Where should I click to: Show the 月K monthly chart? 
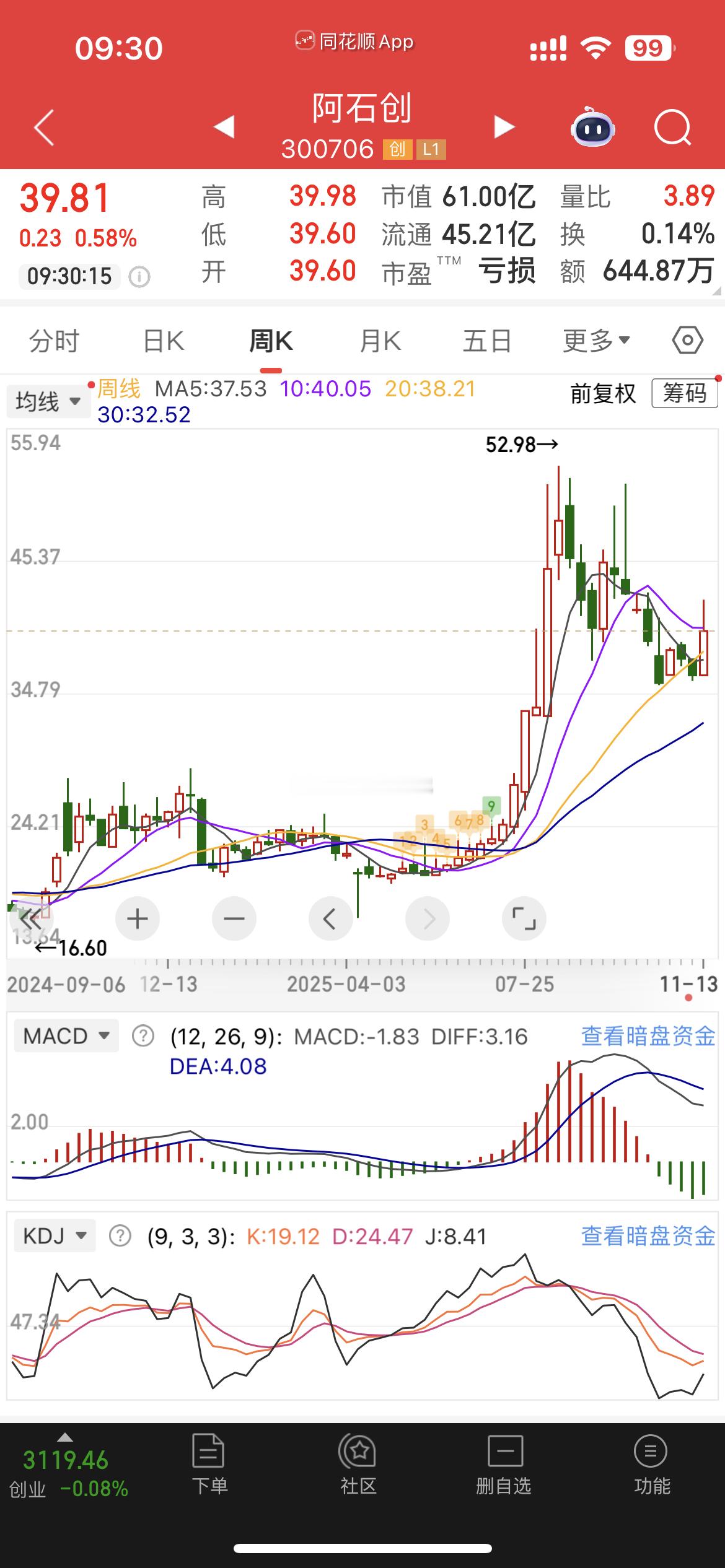click(380, 341)
